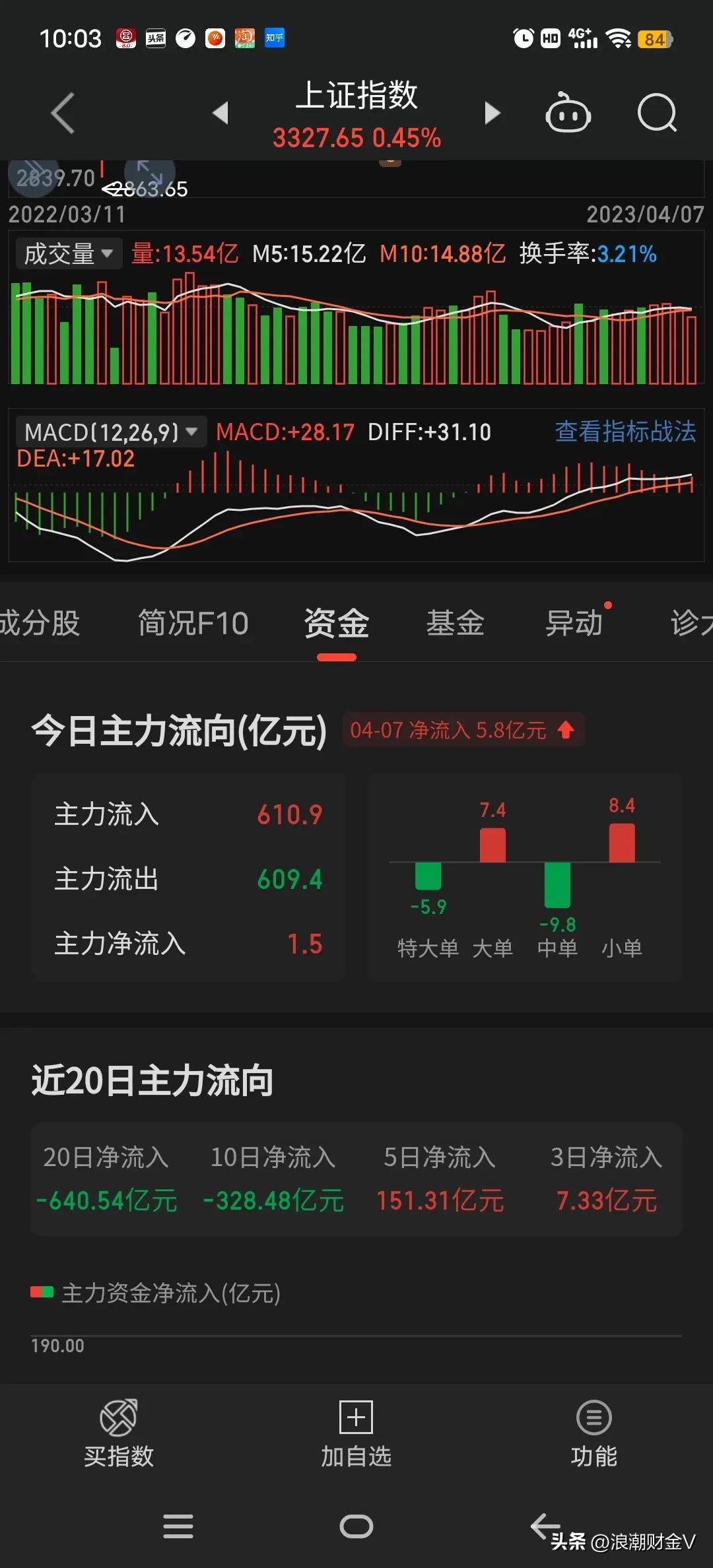Select the 资金 tab

pos(337,623)
